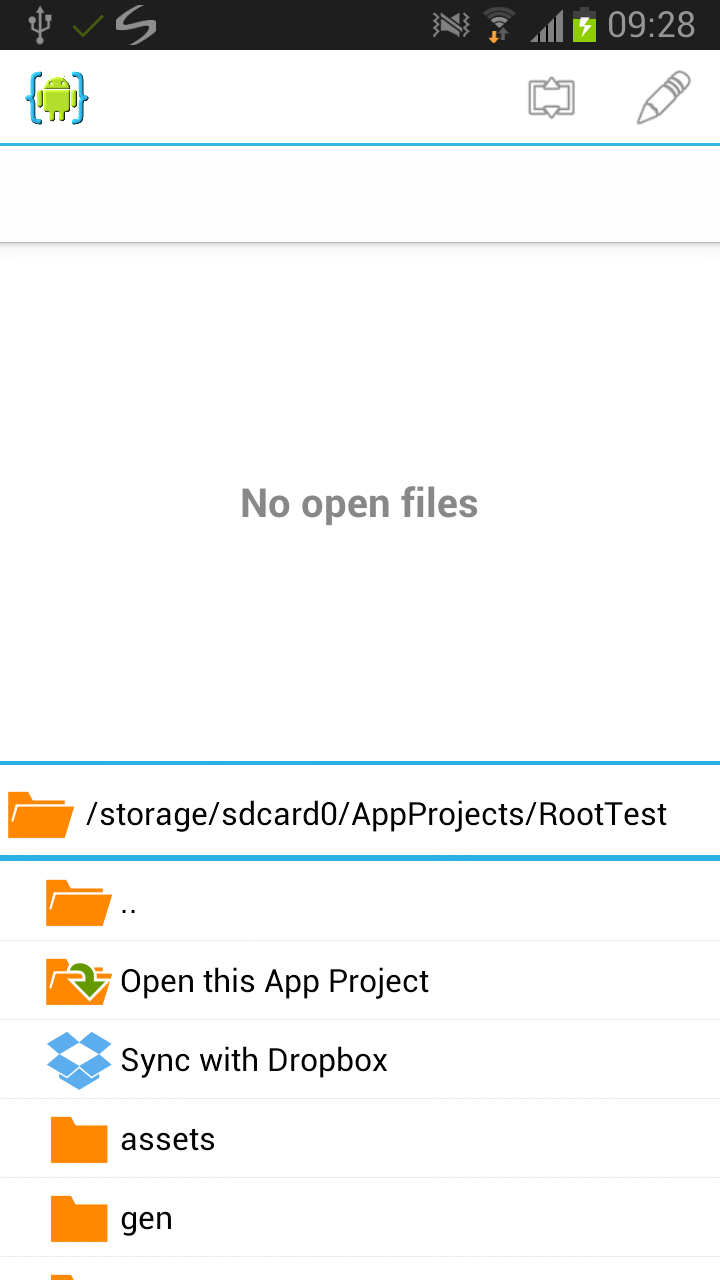Screen dimensions: 720x1280
Task: Select Open this App Project
Action: coord(360,981)
